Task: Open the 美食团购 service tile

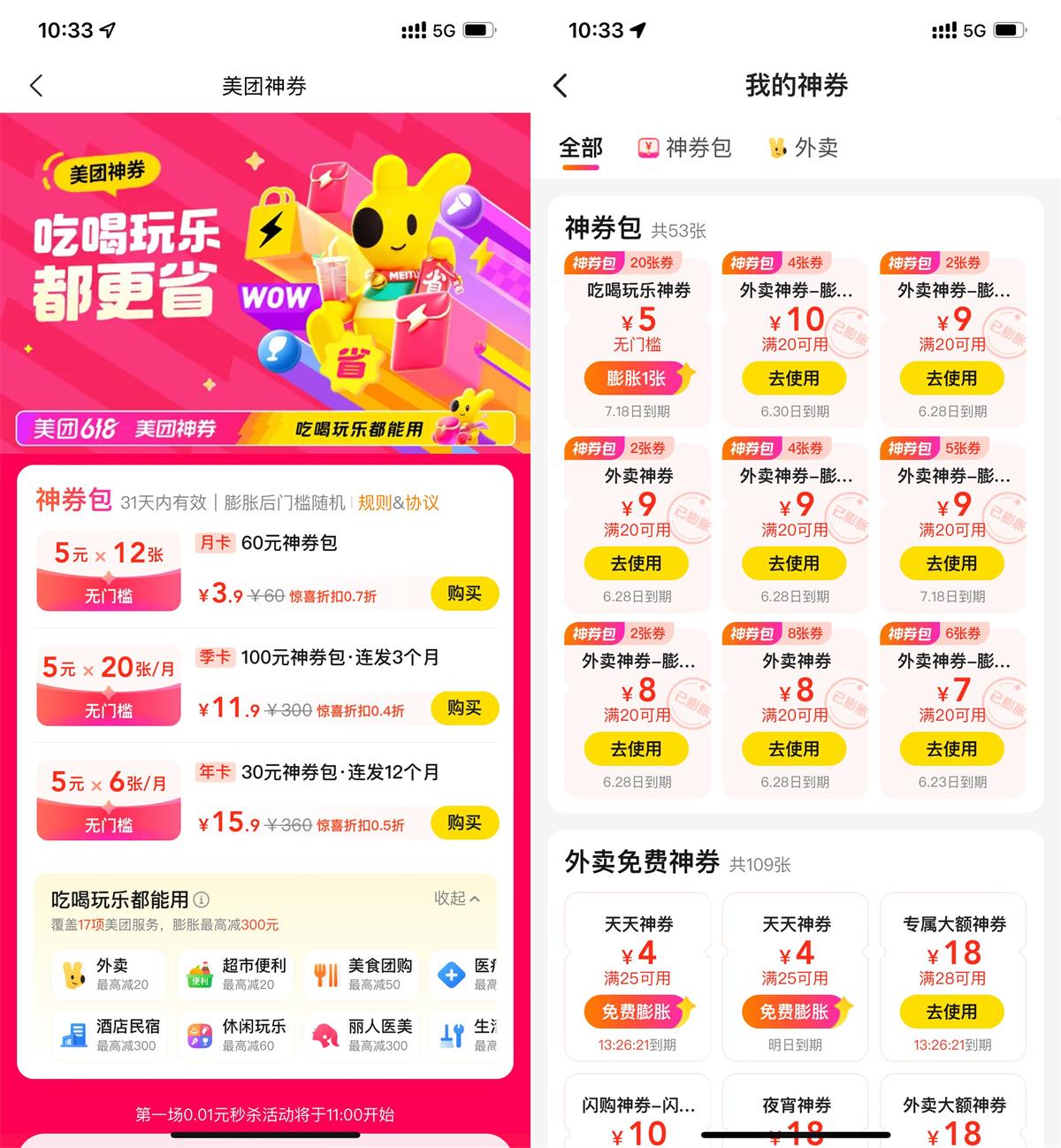Action: [x=363, y=974]
